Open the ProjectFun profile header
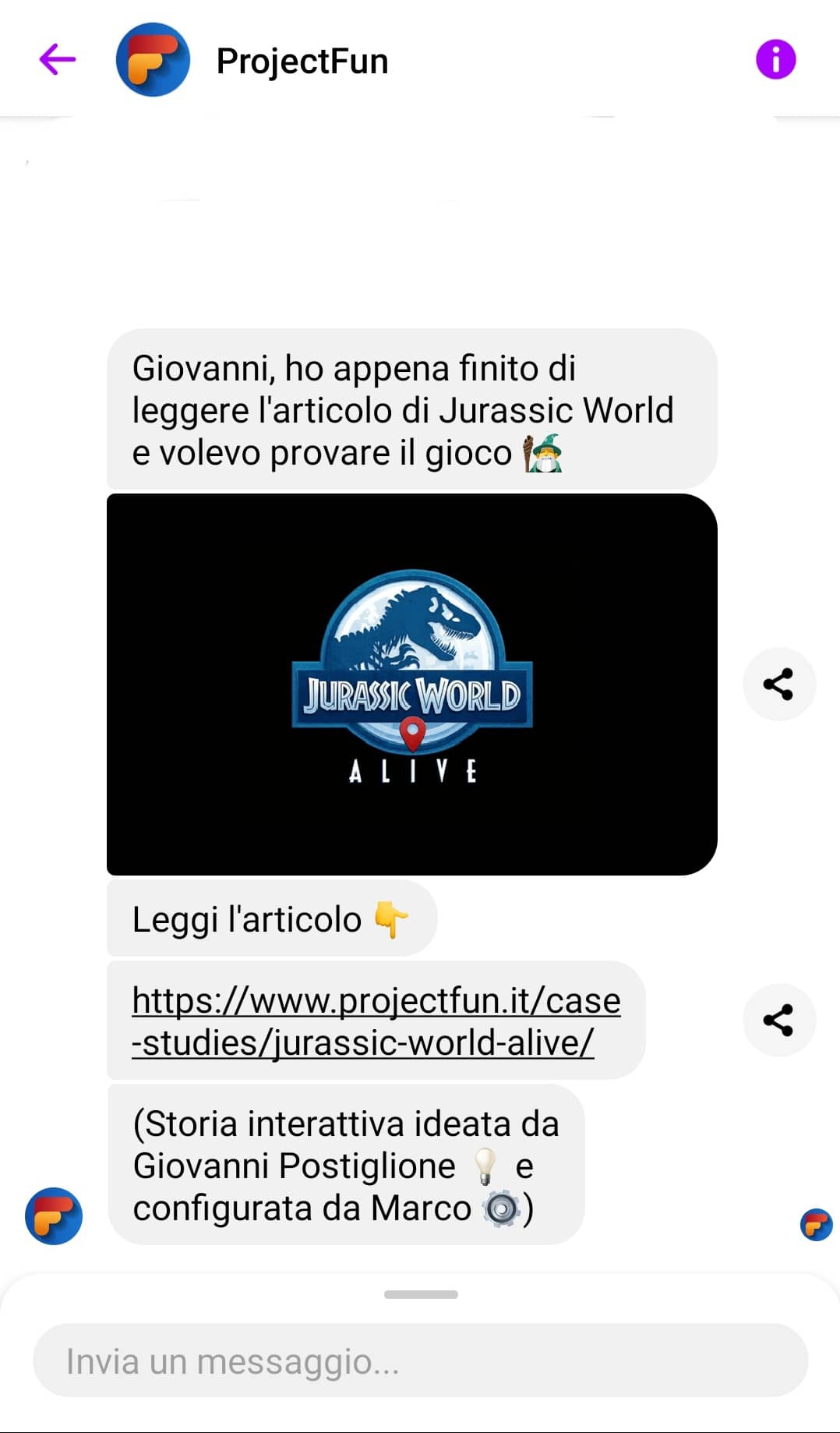840x1433 pixels. (302, 61)
